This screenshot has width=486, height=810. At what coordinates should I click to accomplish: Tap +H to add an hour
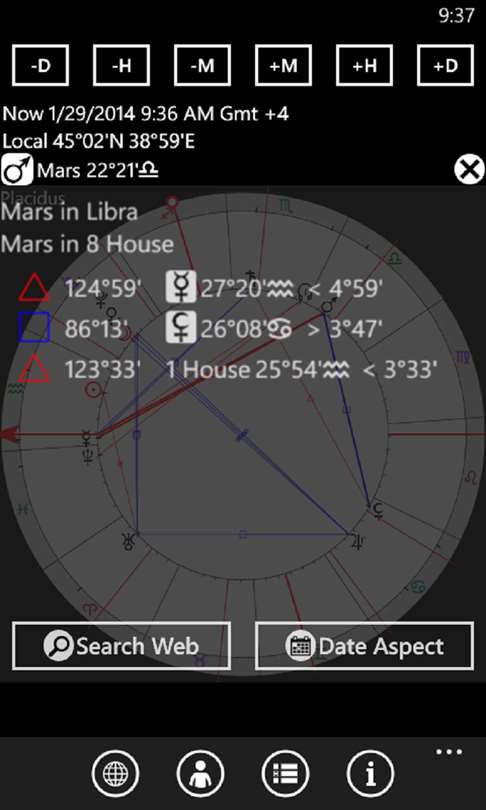[364, 65]
